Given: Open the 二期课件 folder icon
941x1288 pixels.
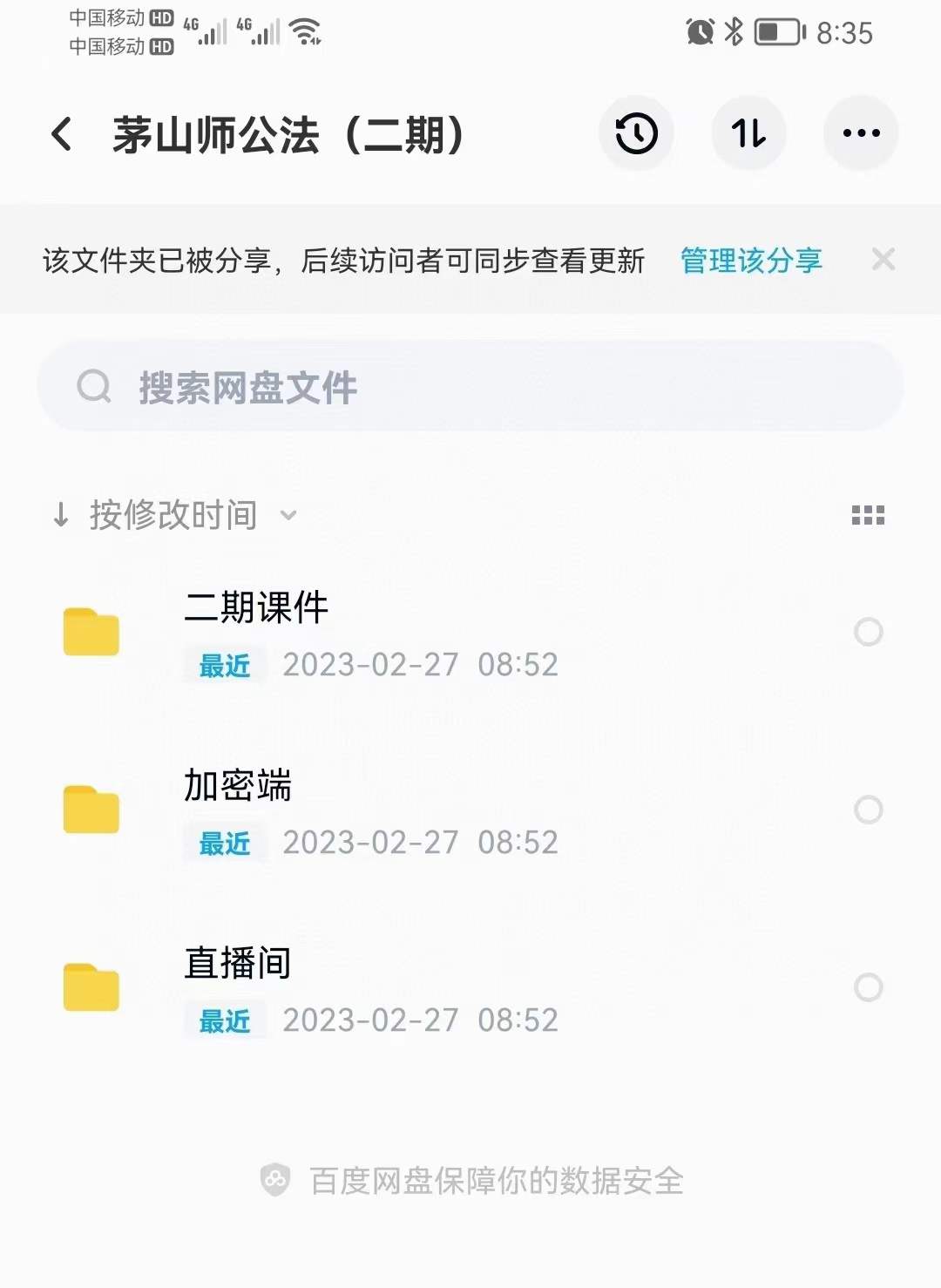Looking at the screenshot, I should [91, 632].
